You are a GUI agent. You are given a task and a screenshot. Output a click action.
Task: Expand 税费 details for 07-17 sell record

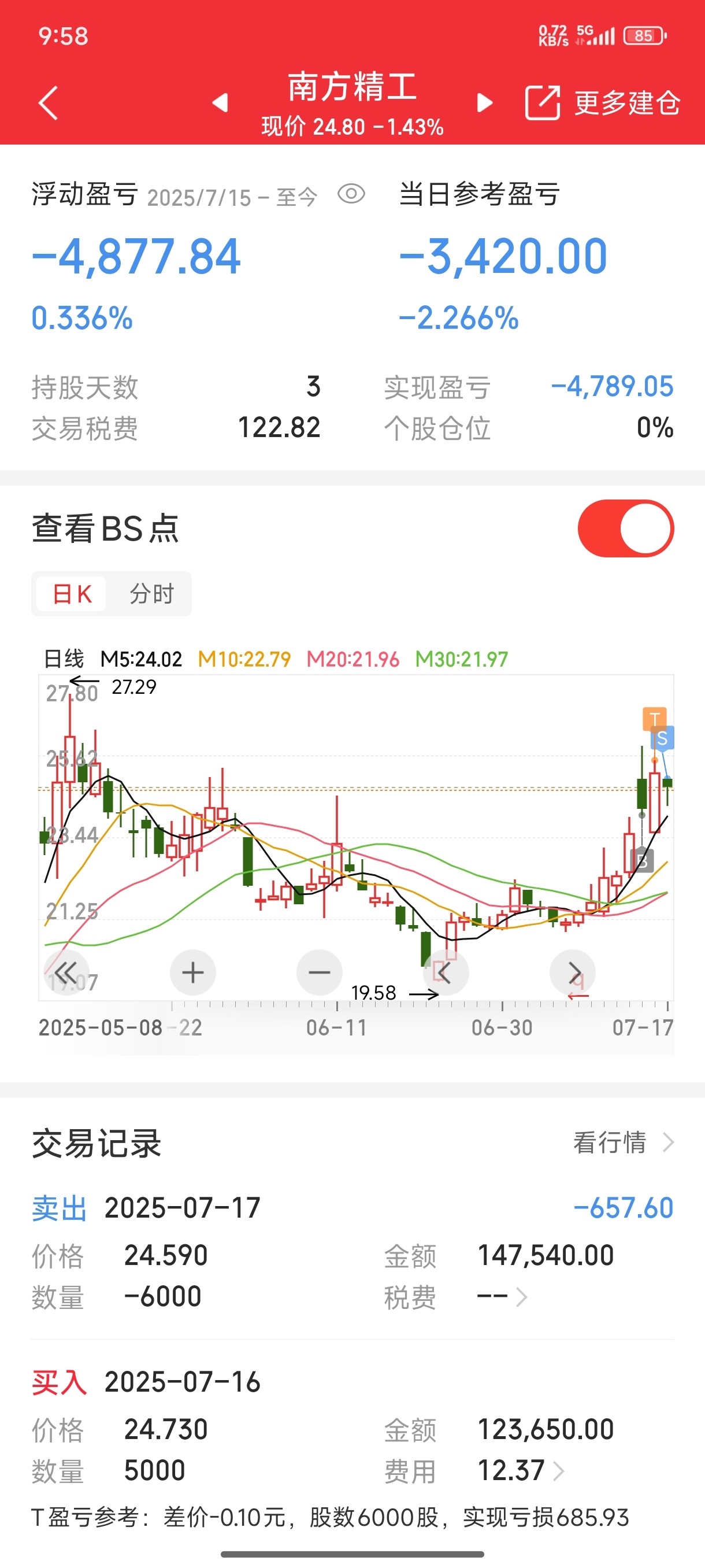502,1296
